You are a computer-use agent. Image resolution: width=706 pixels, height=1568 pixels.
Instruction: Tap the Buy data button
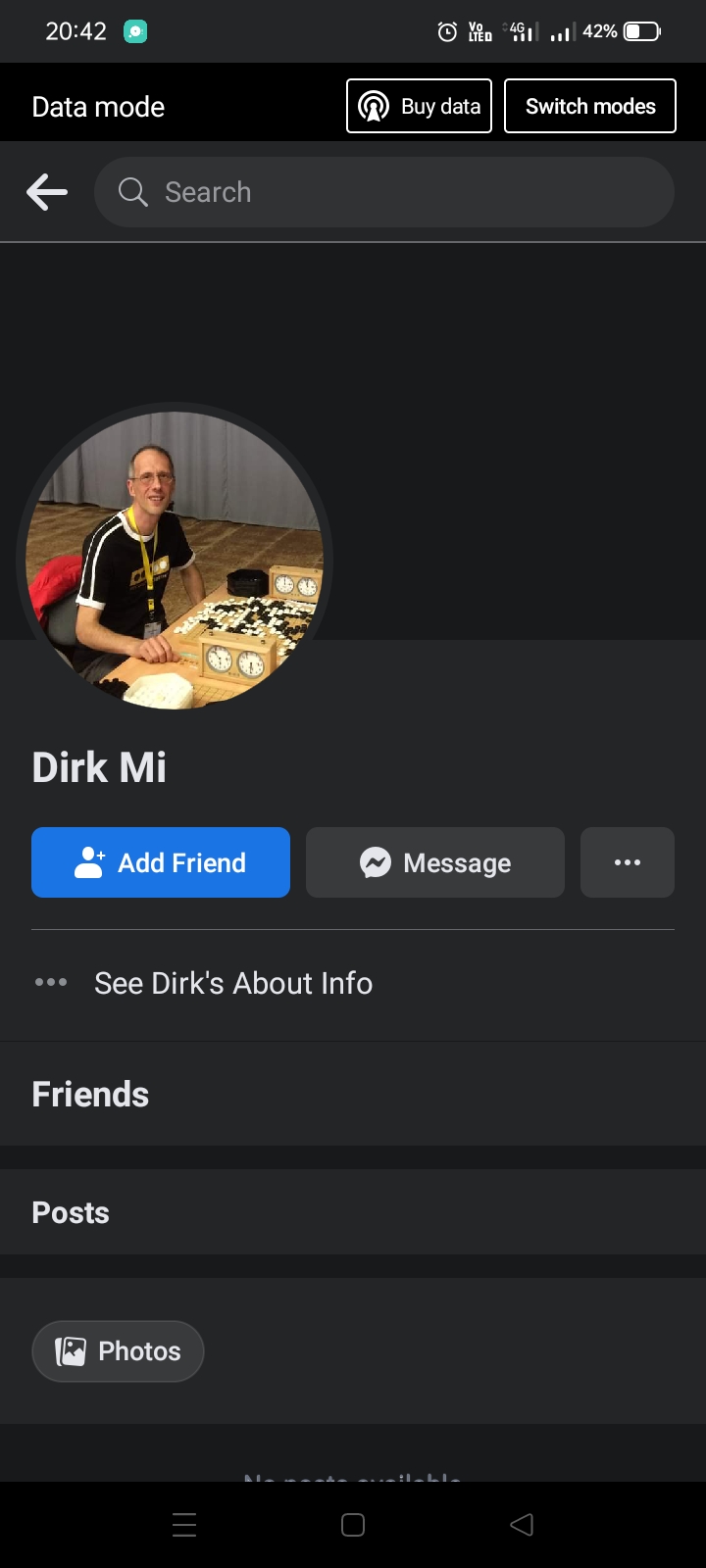click(x=419, y=106)
